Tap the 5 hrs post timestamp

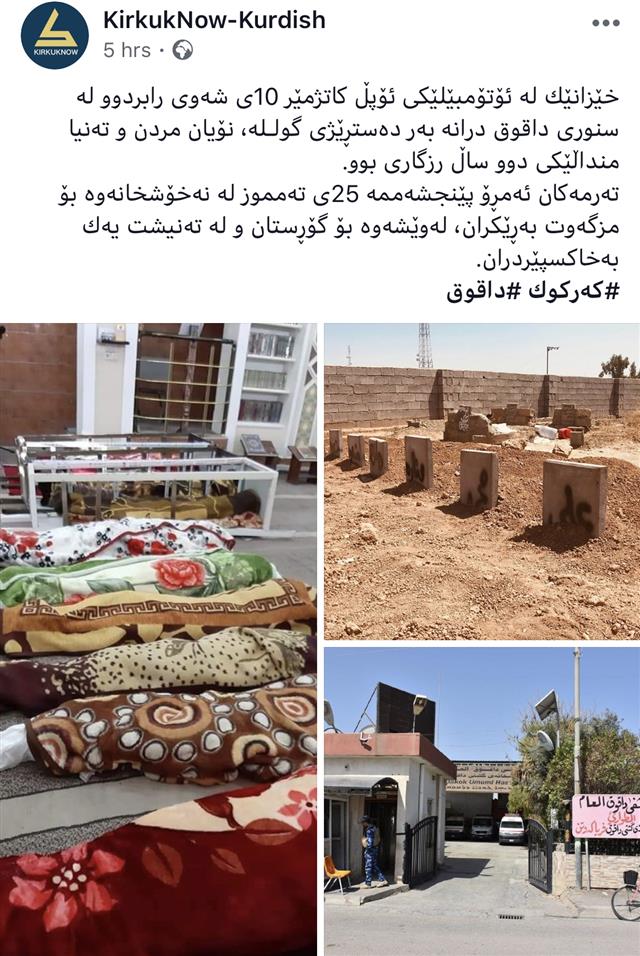point(126,49)
